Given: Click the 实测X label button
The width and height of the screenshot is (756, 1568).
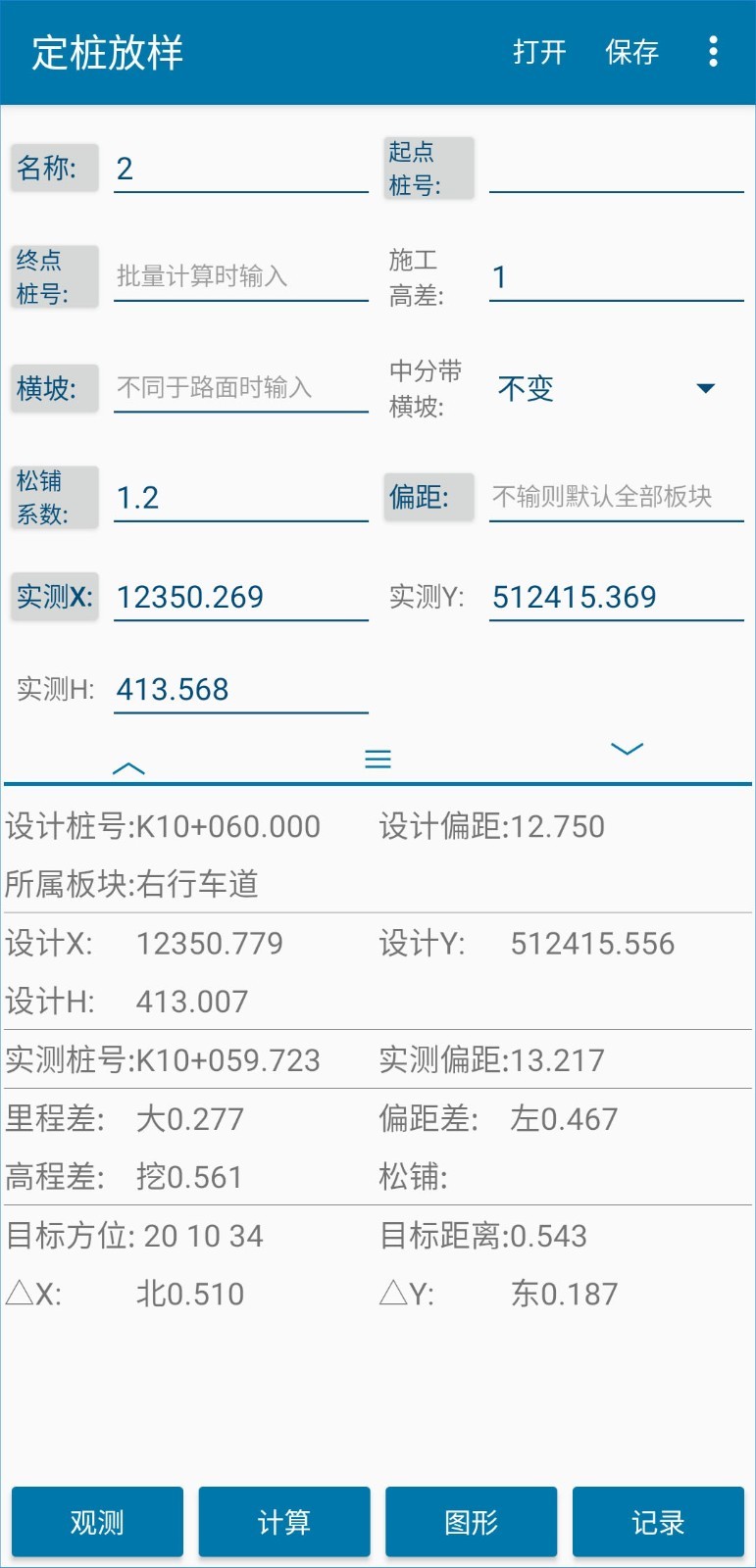Looking at the screenshot, I should (53, 596).
